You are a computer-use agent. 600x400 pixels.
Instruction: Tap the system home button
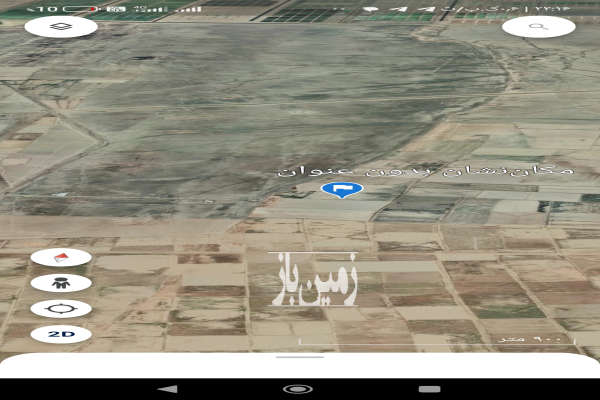[298, 388]
